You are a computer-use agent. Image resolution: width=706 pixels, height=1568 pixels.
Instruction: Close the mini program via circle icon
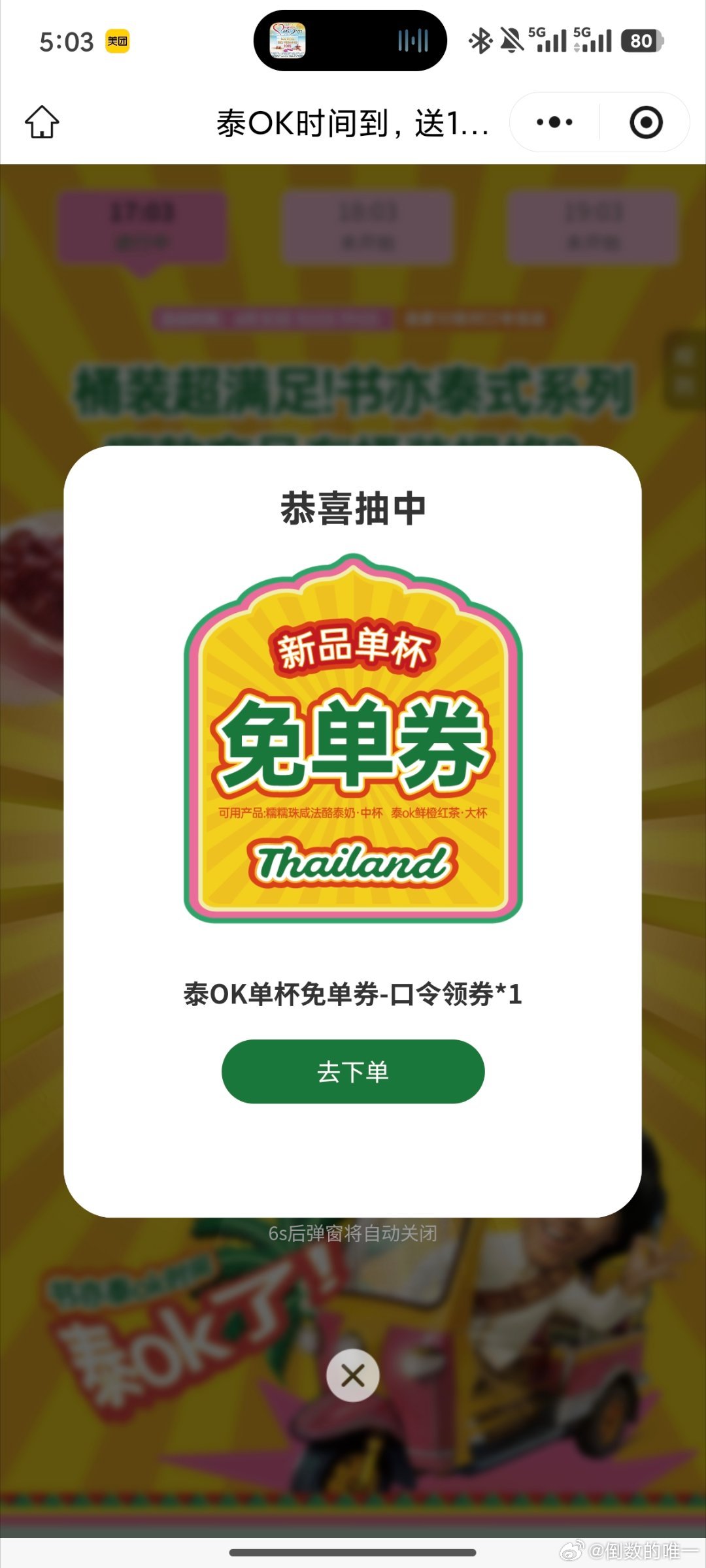tap(646, 122)
